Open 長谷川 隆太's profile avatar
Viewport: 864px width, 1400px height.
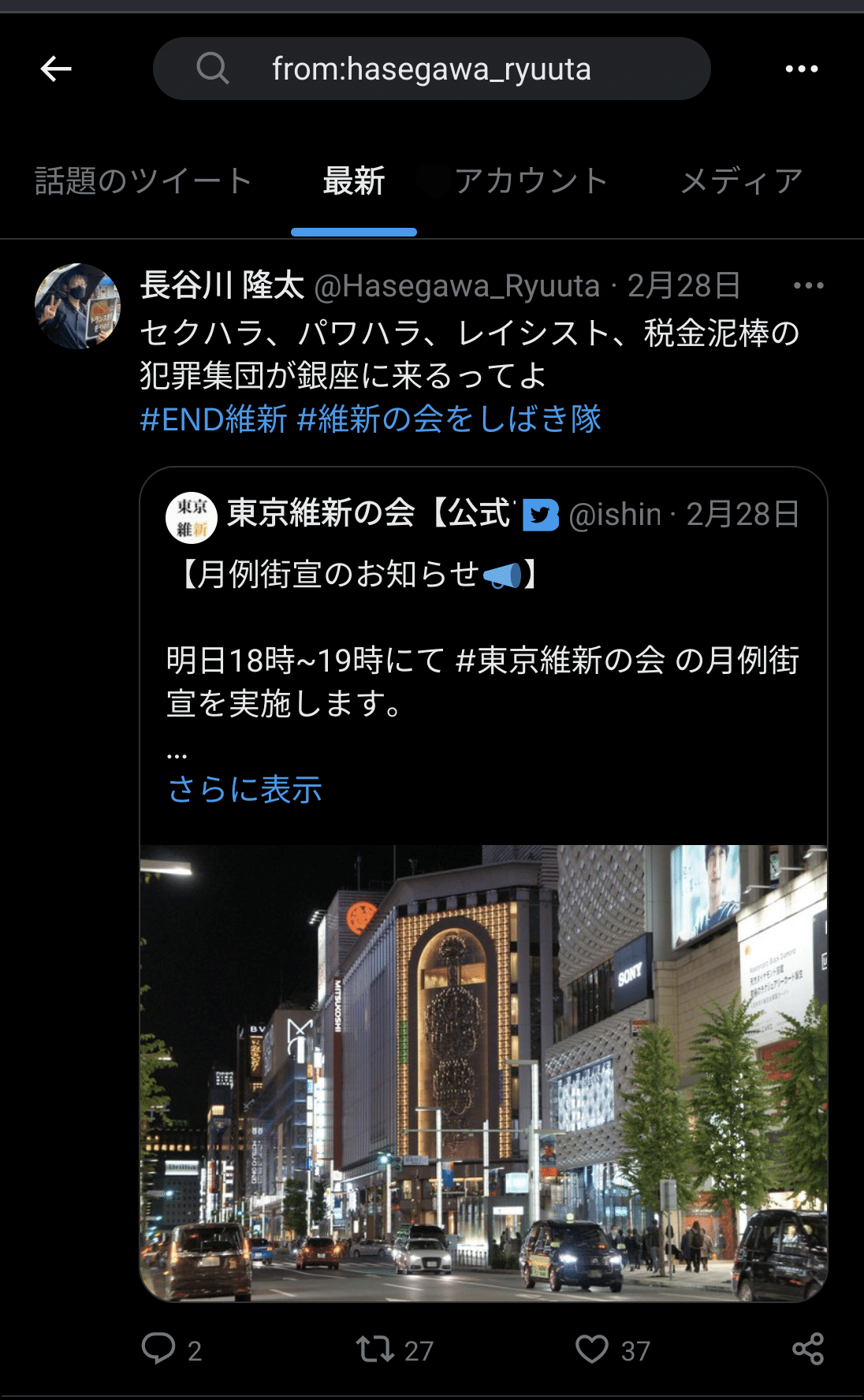77,307
